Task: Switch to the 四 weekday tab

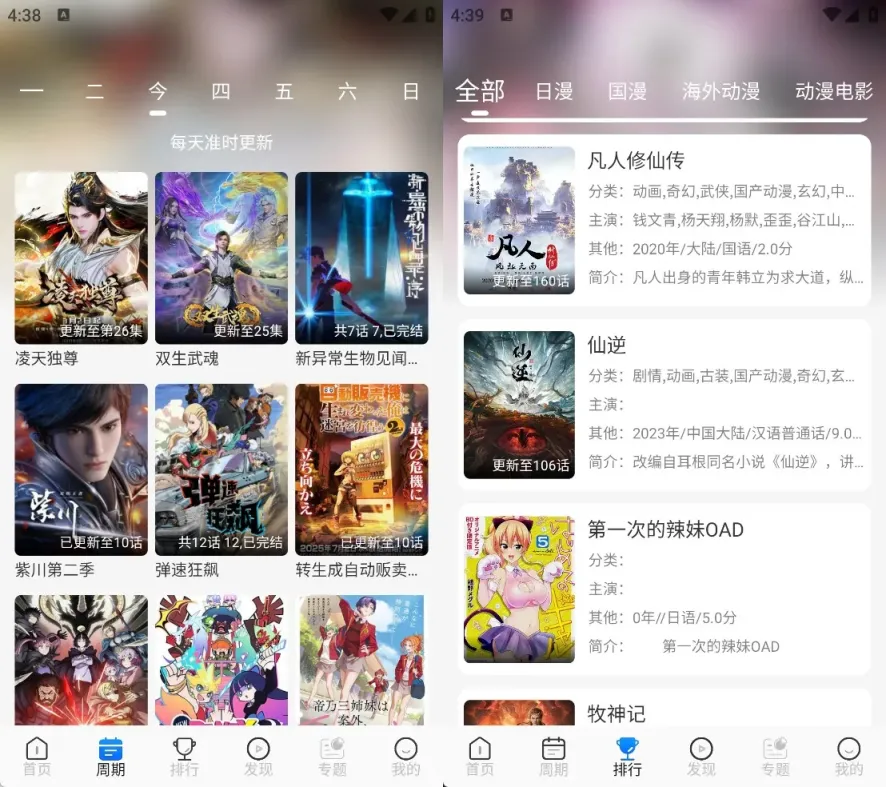Action: click(221, 91)
